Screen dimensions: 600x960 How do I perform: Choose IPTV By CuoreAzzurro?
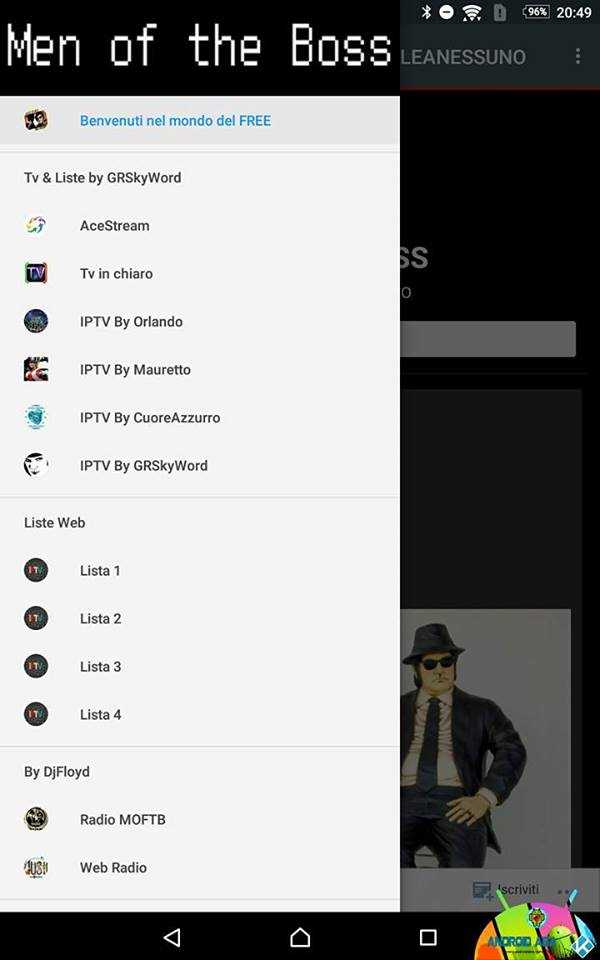[200, 418]
